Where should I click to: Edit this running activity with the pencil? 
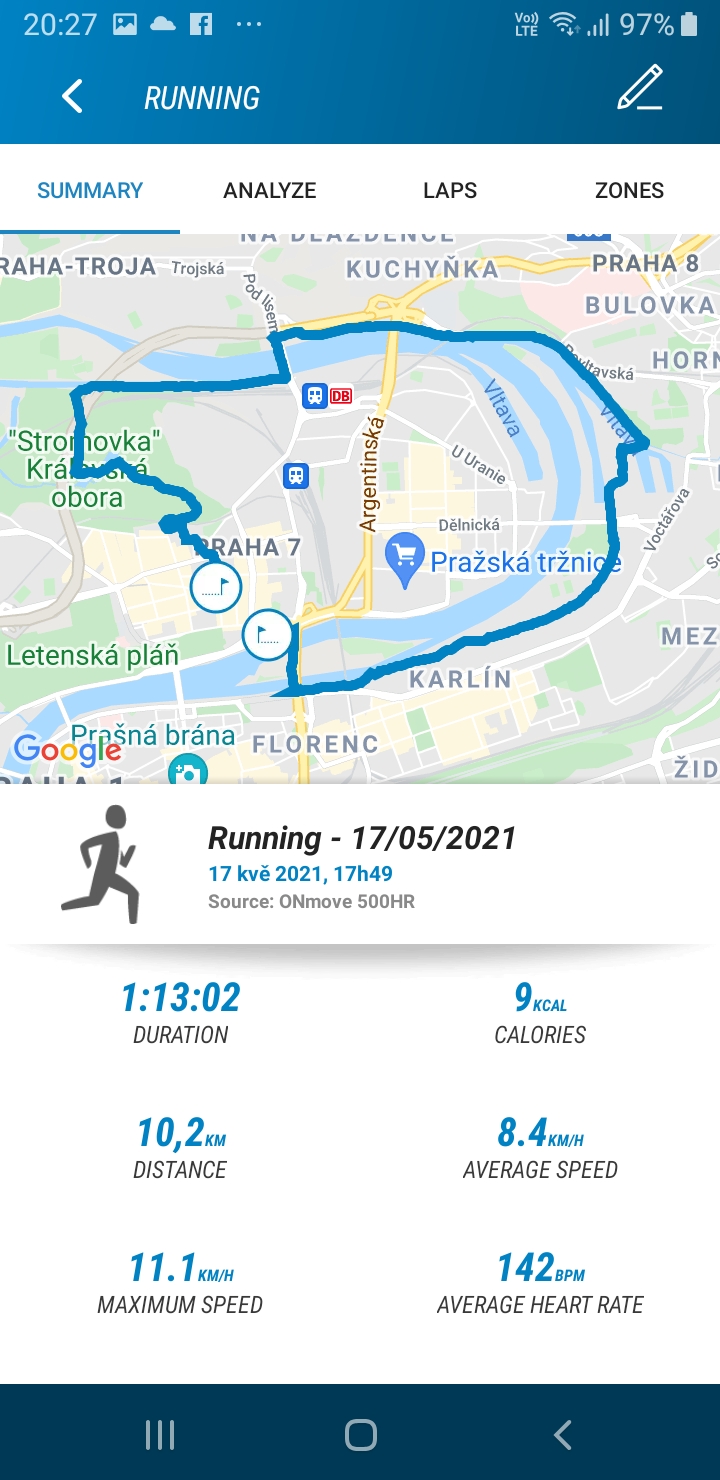coord(640,88)
